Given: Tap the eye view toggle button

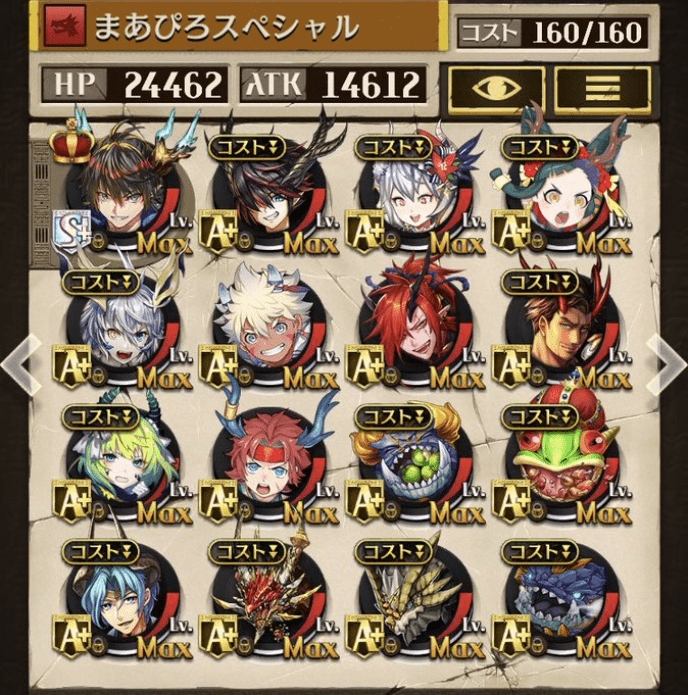Looking at the screenshot, I should pos(496,88).
